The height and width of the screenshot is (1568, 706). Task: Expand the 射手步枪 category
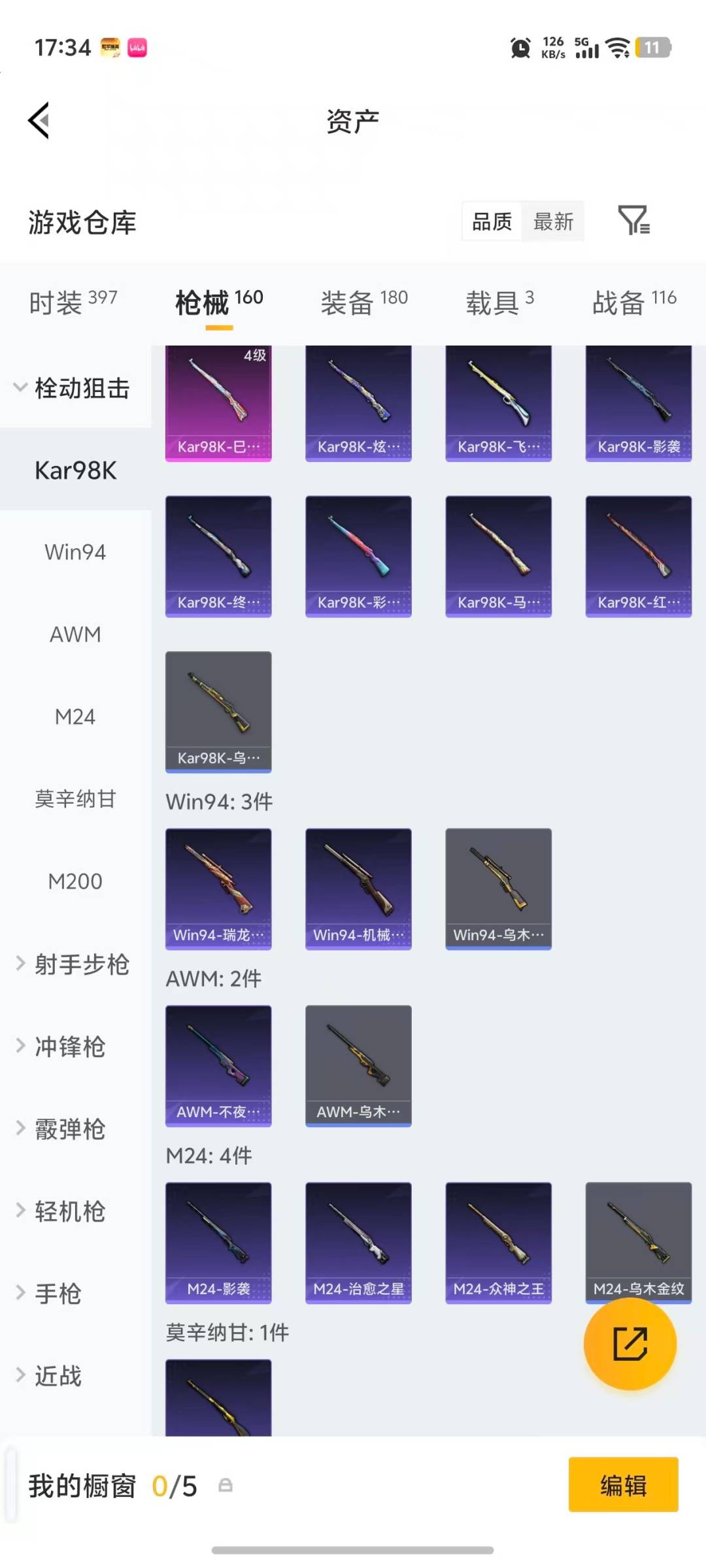(82, 964)
